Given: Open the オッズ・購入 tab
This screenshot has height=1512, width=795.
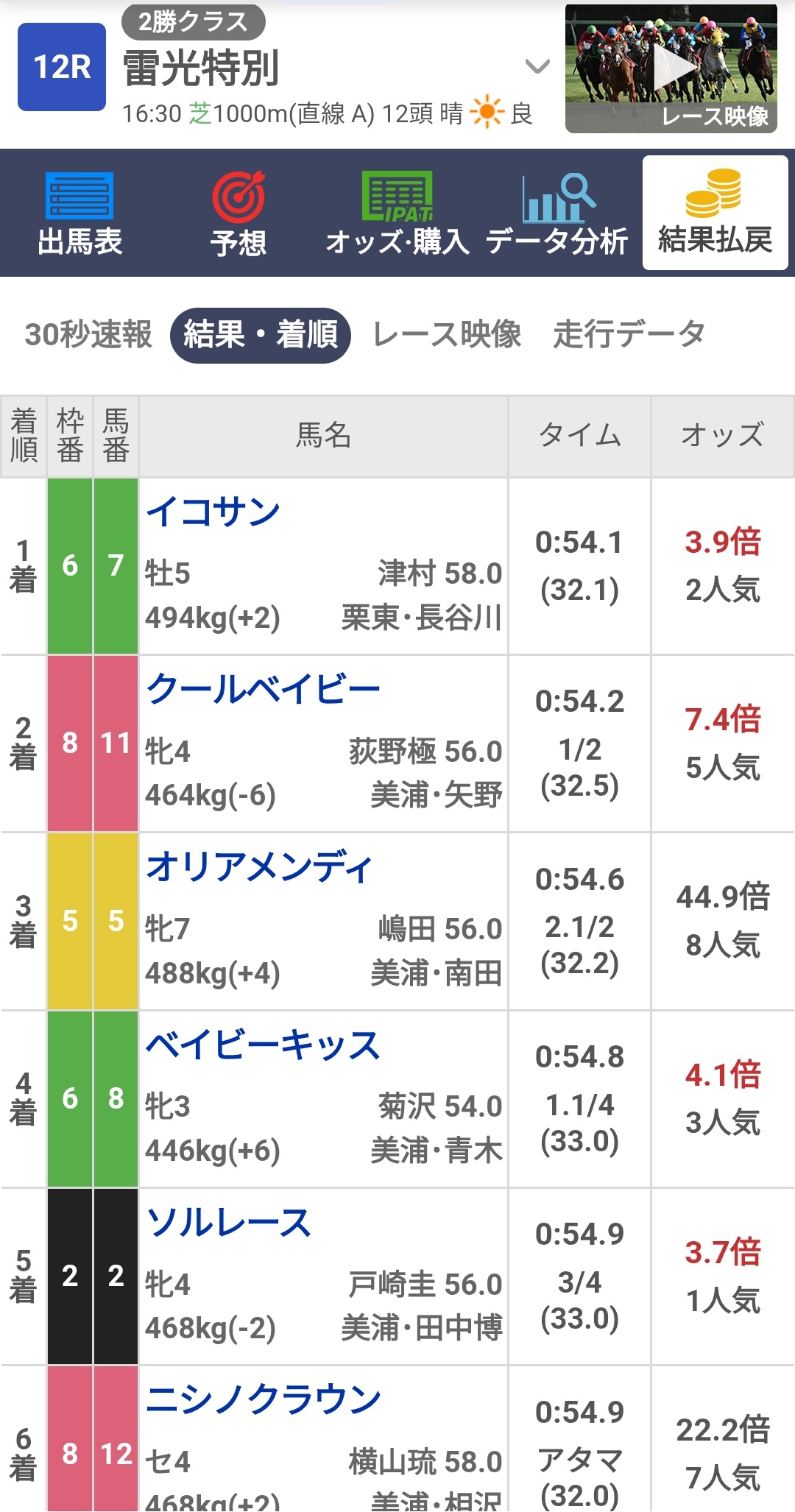Looking at the screenshot, I should coord(397,213).
